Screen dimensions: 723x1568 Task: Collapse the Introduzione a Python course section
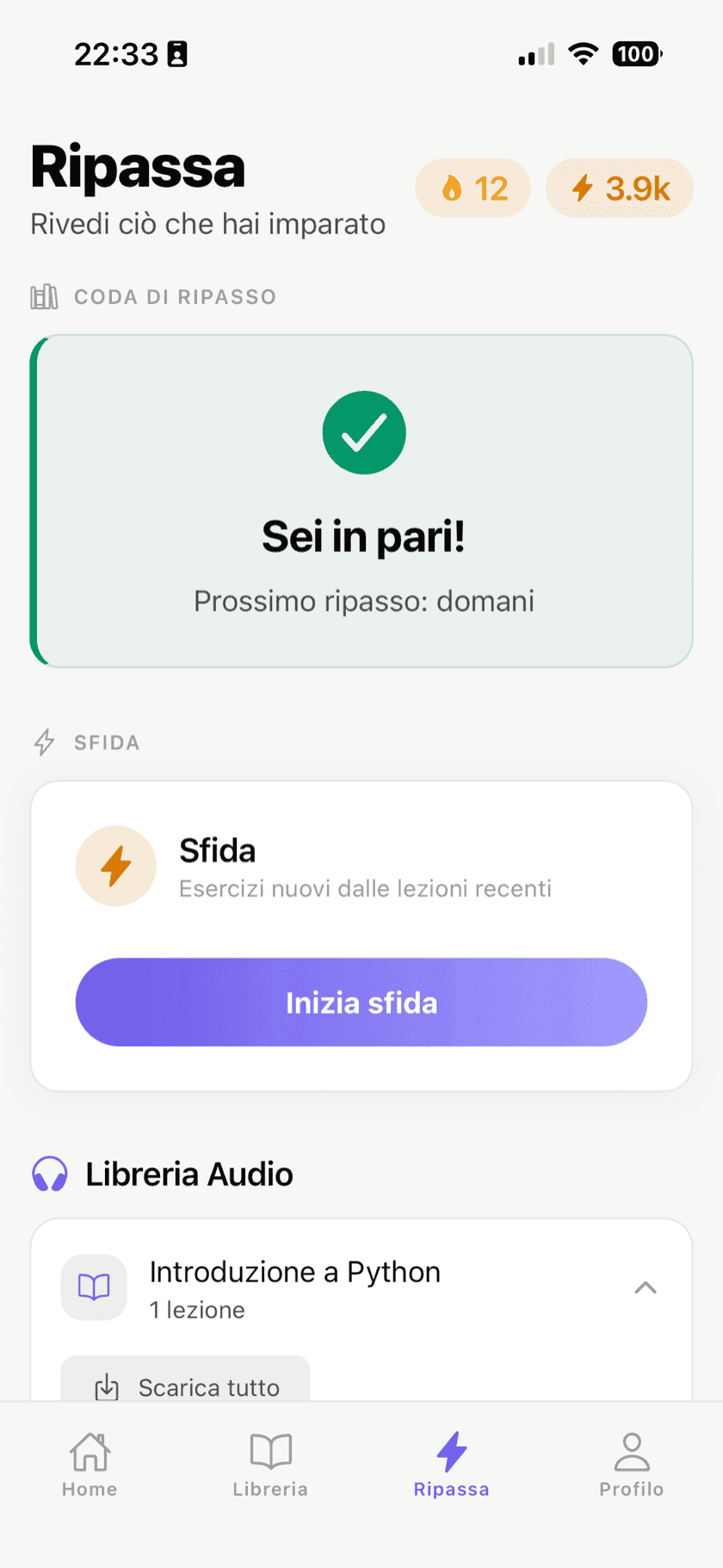[646, 1287]
